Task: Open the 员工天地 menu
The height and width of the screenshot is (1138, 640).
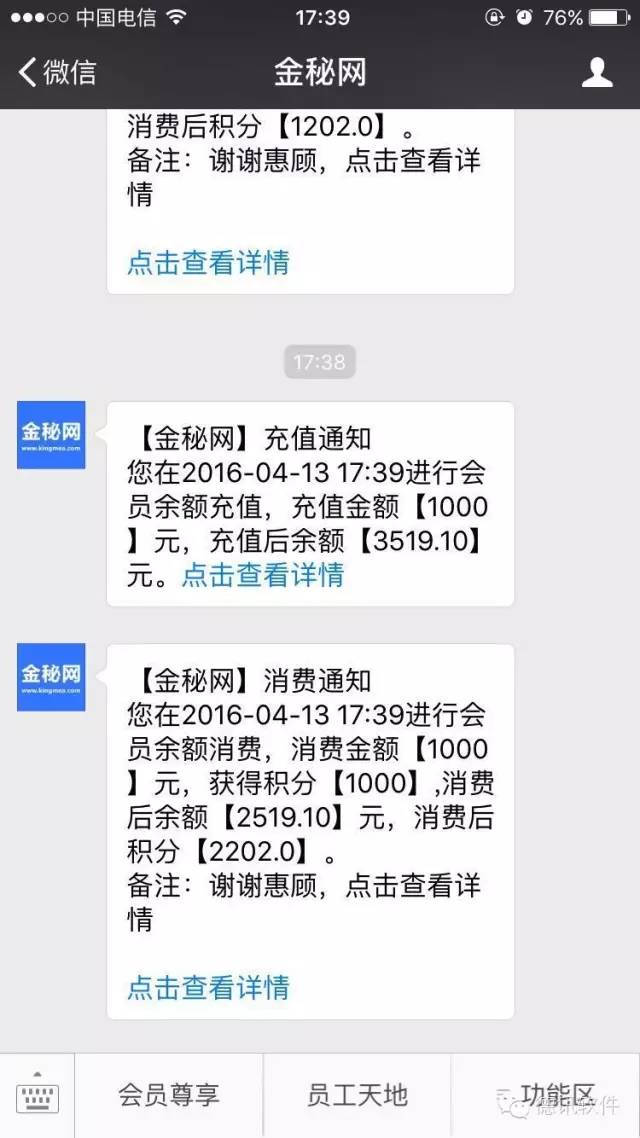Action: tap(357, 1095)
